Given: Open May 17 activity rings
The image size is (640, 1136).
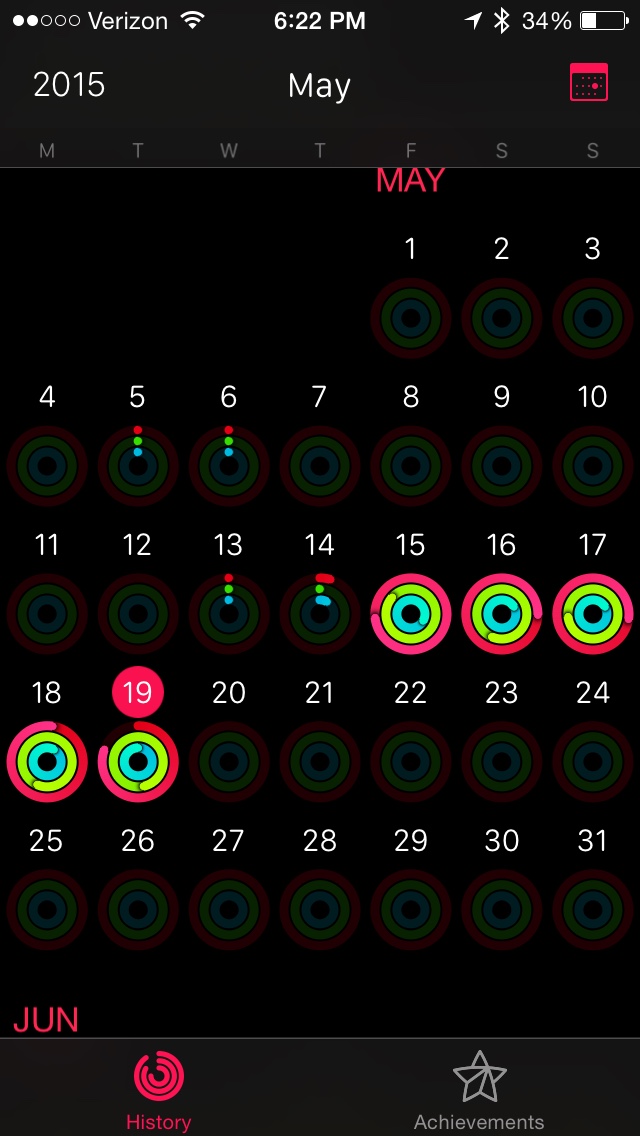Looking at the screenshot, I should tap(592, 614).
